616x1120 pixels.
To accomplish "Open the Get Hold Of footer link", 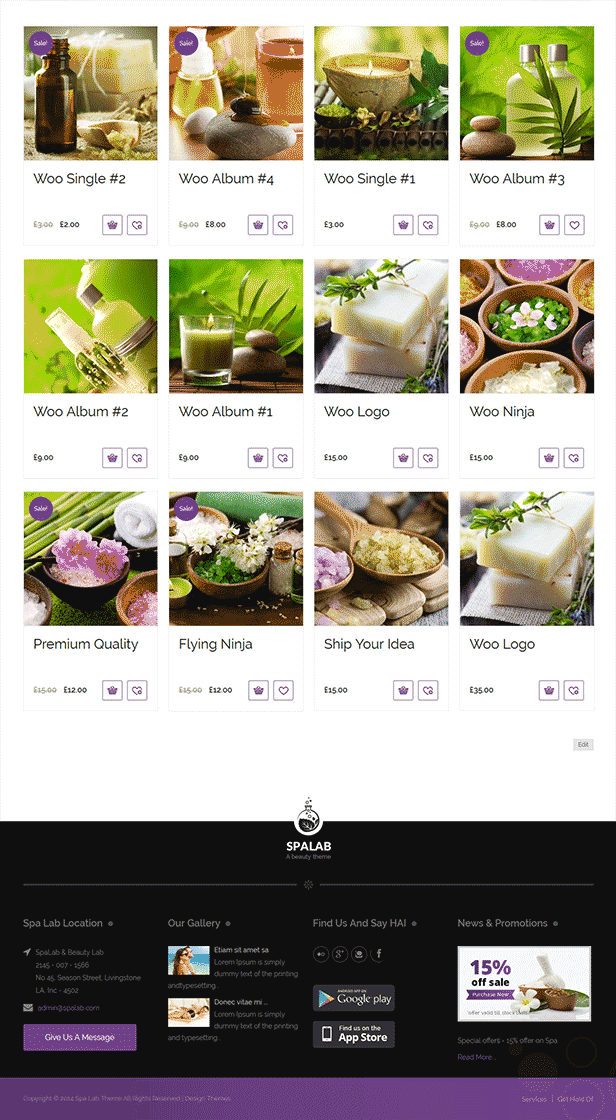I will tap(575, 1099).
